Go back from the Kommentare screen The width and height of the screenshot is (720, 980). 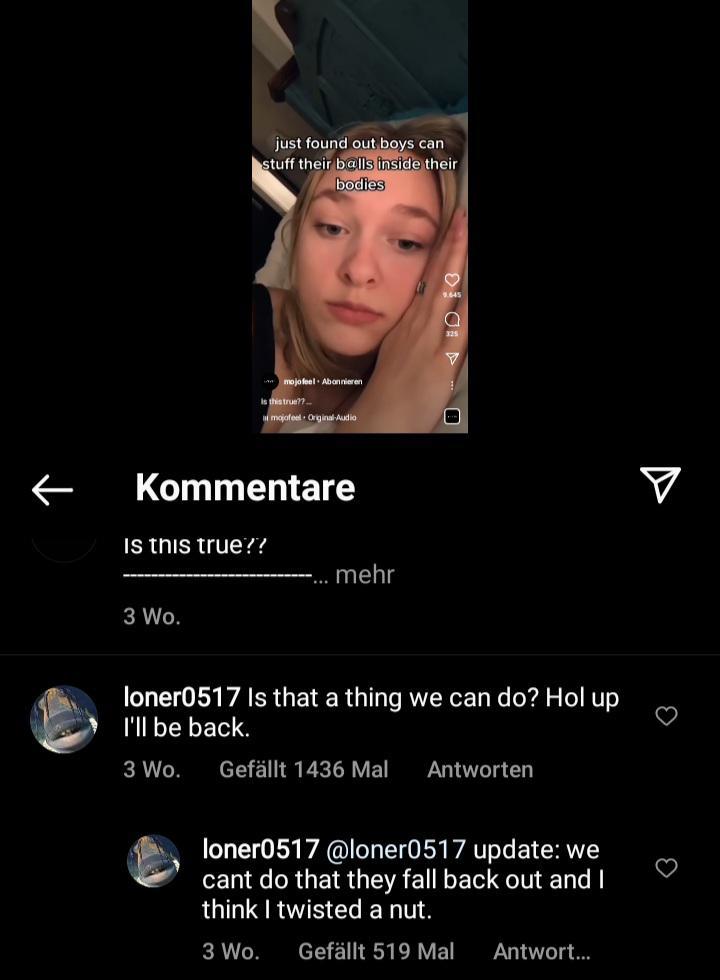pyautogui.click(x=52, y=489)
